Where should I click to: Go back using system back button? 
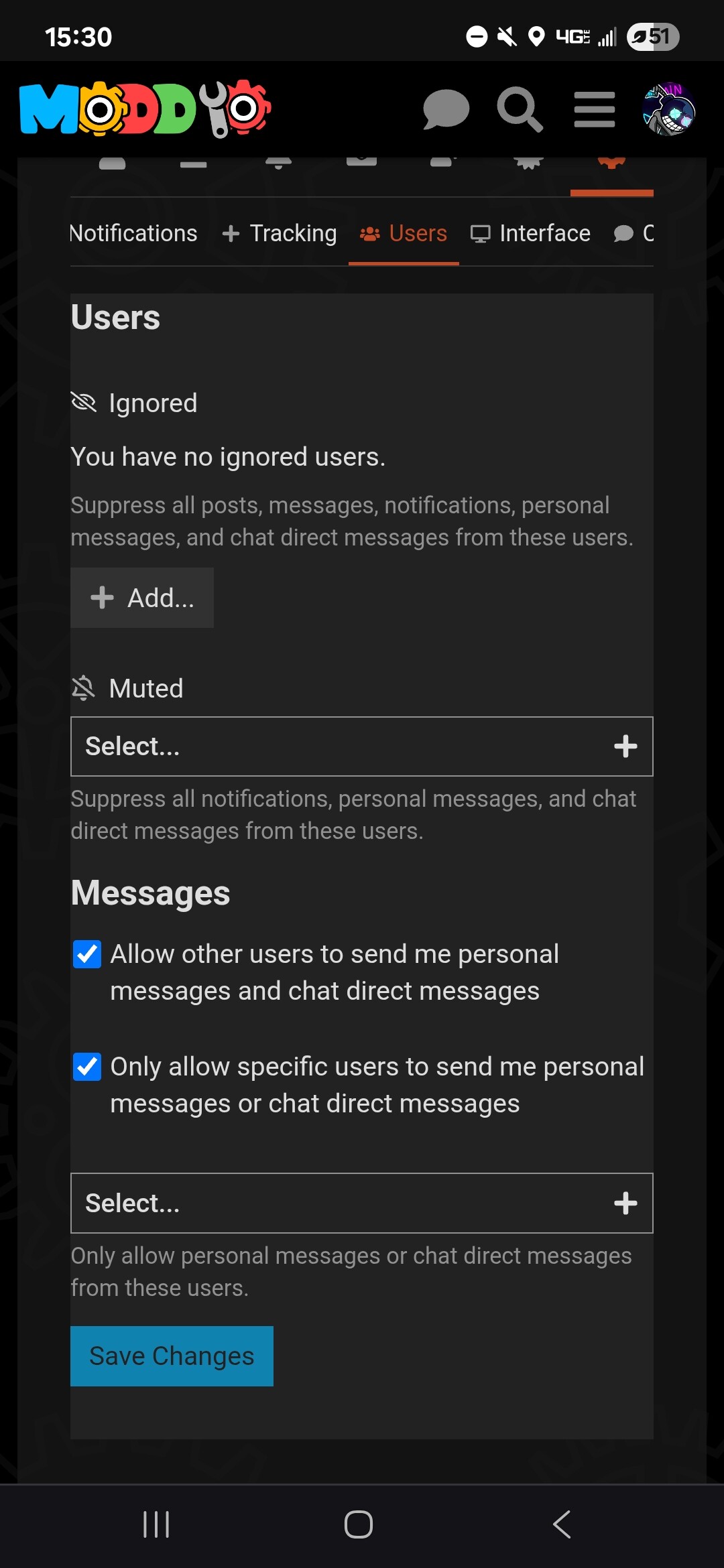(562, 1524)
